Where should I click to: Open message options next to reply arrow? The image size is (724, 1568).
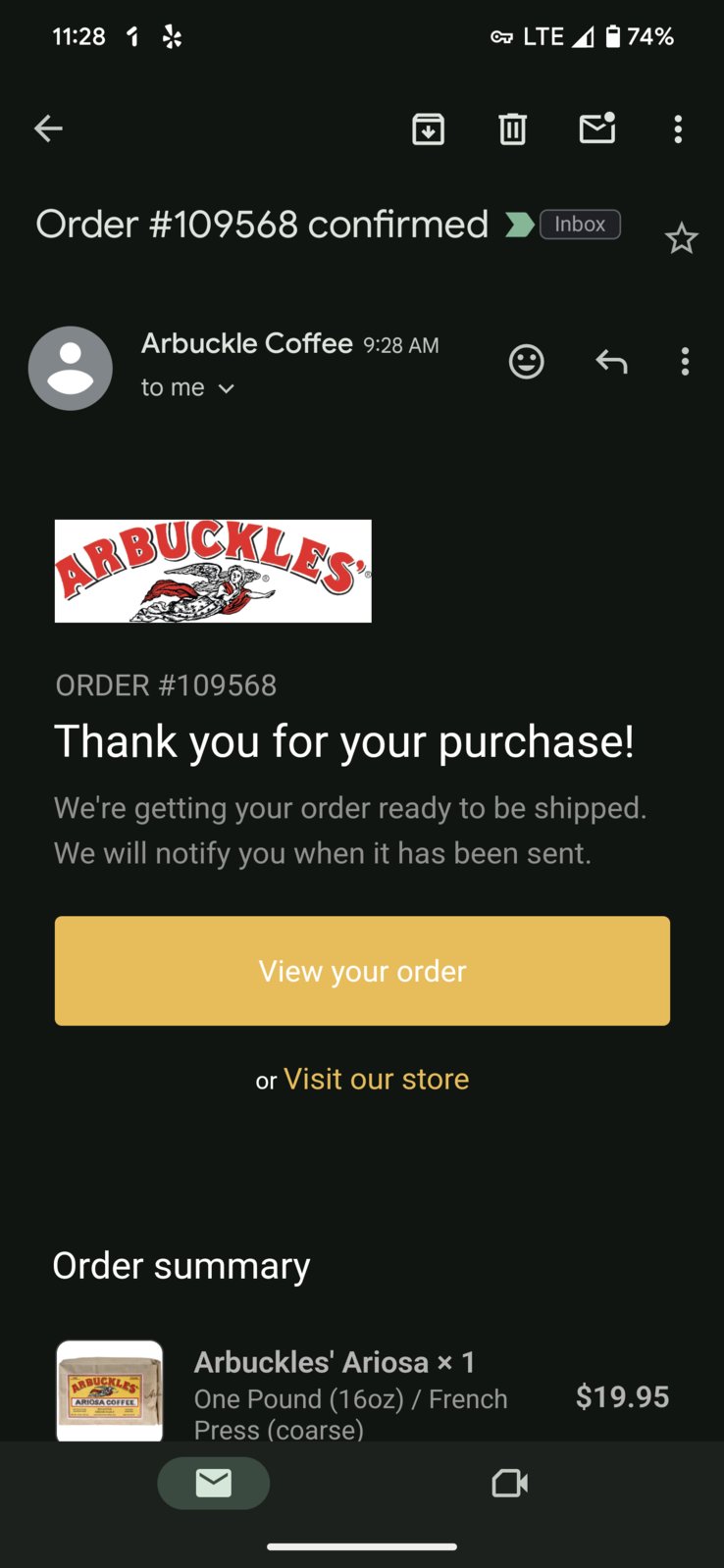(685, 362)
